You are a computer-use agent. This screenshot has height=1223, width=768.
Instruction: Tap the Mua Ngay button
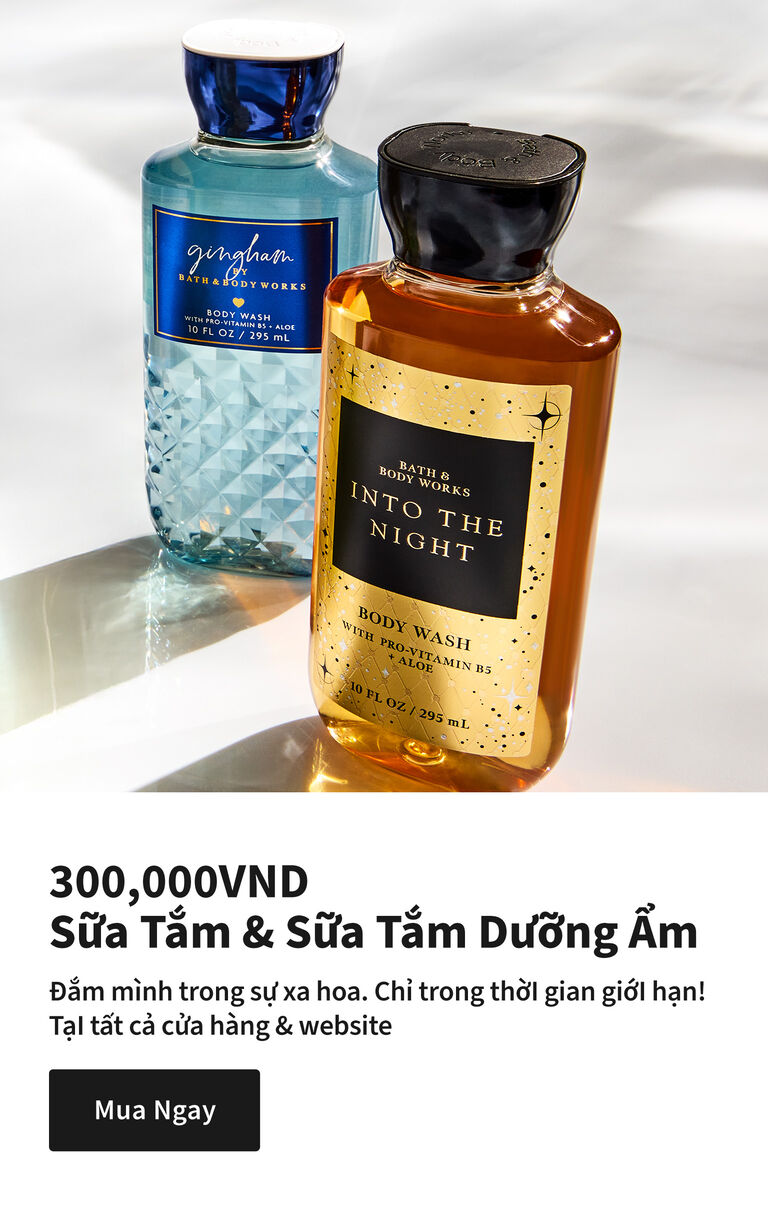pos(154,1110)
